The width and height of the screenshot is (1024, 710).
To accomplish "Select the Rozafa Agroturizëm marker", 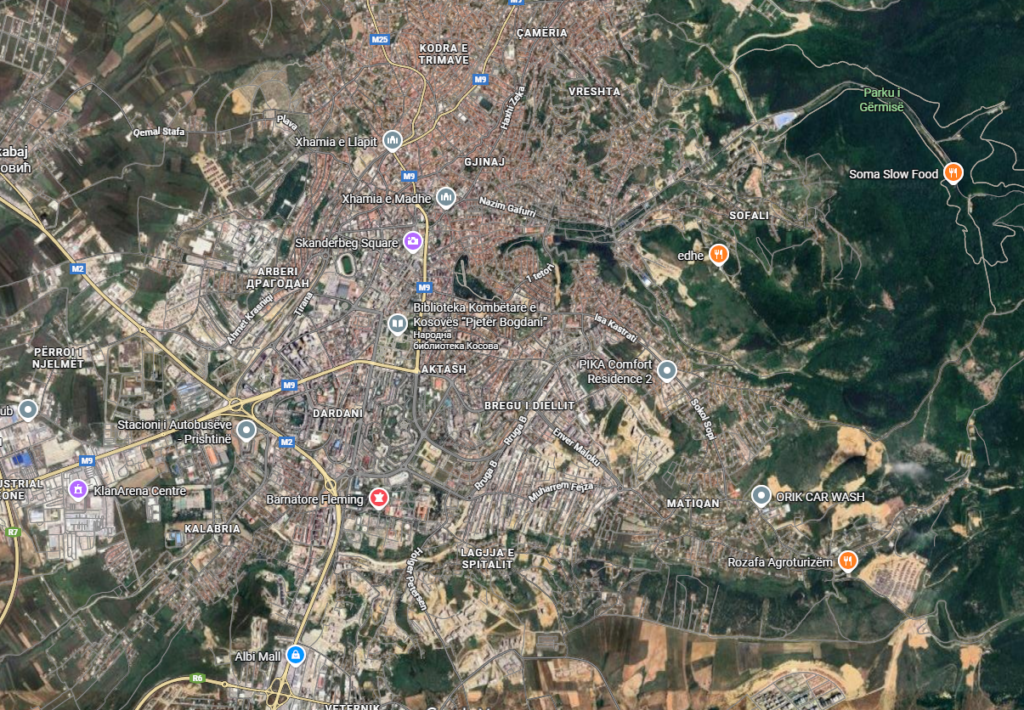I will 848,561.
